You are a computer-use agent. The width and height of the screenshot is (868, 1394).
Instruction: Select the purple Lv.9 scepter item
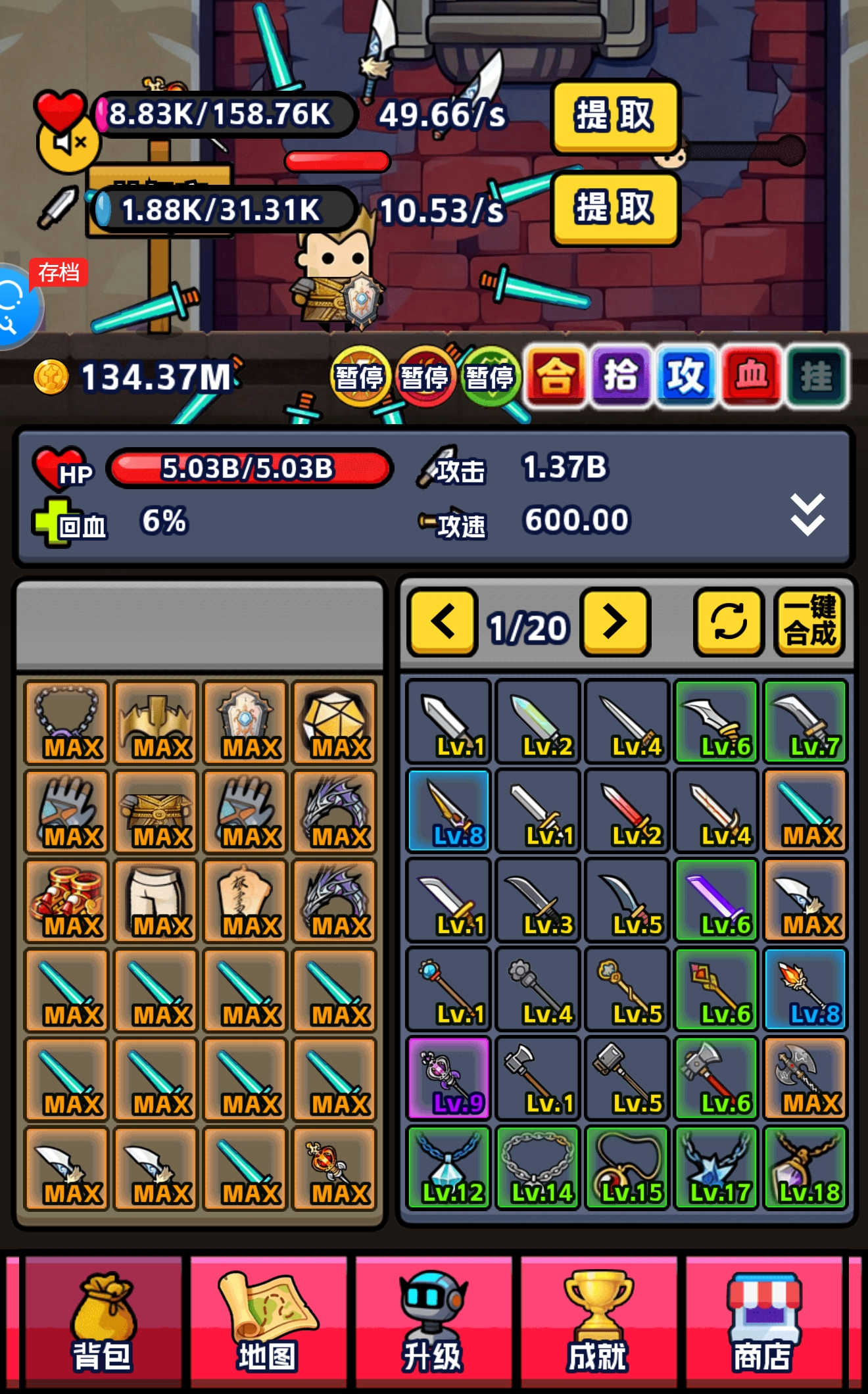[x=449, y=1078]
